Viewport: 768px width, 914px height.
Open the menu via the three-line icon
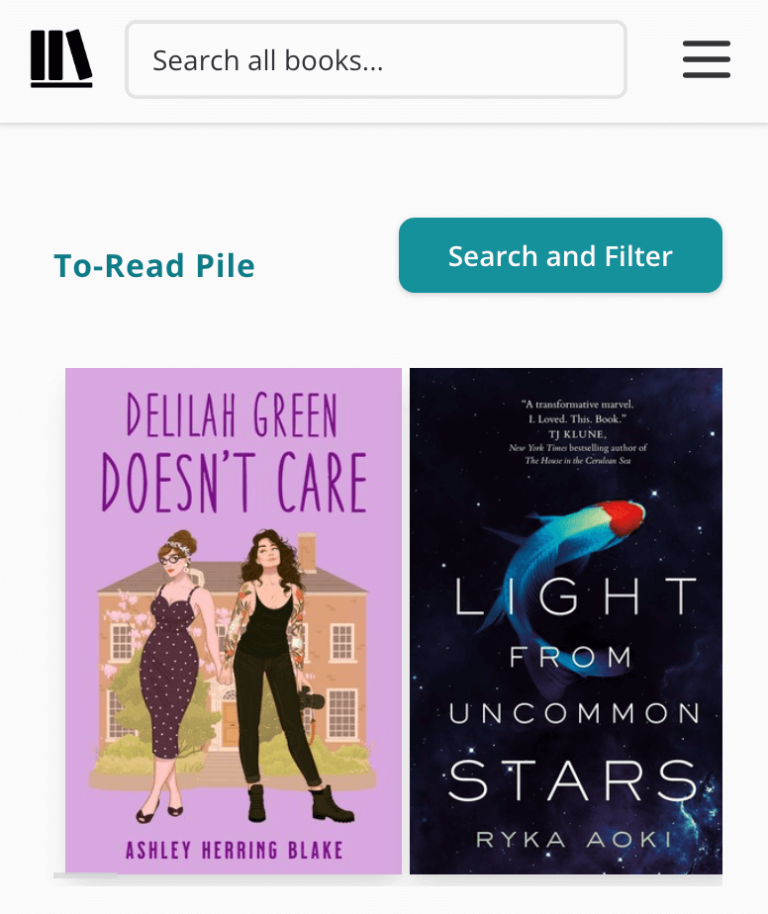[x=706, y=60]
